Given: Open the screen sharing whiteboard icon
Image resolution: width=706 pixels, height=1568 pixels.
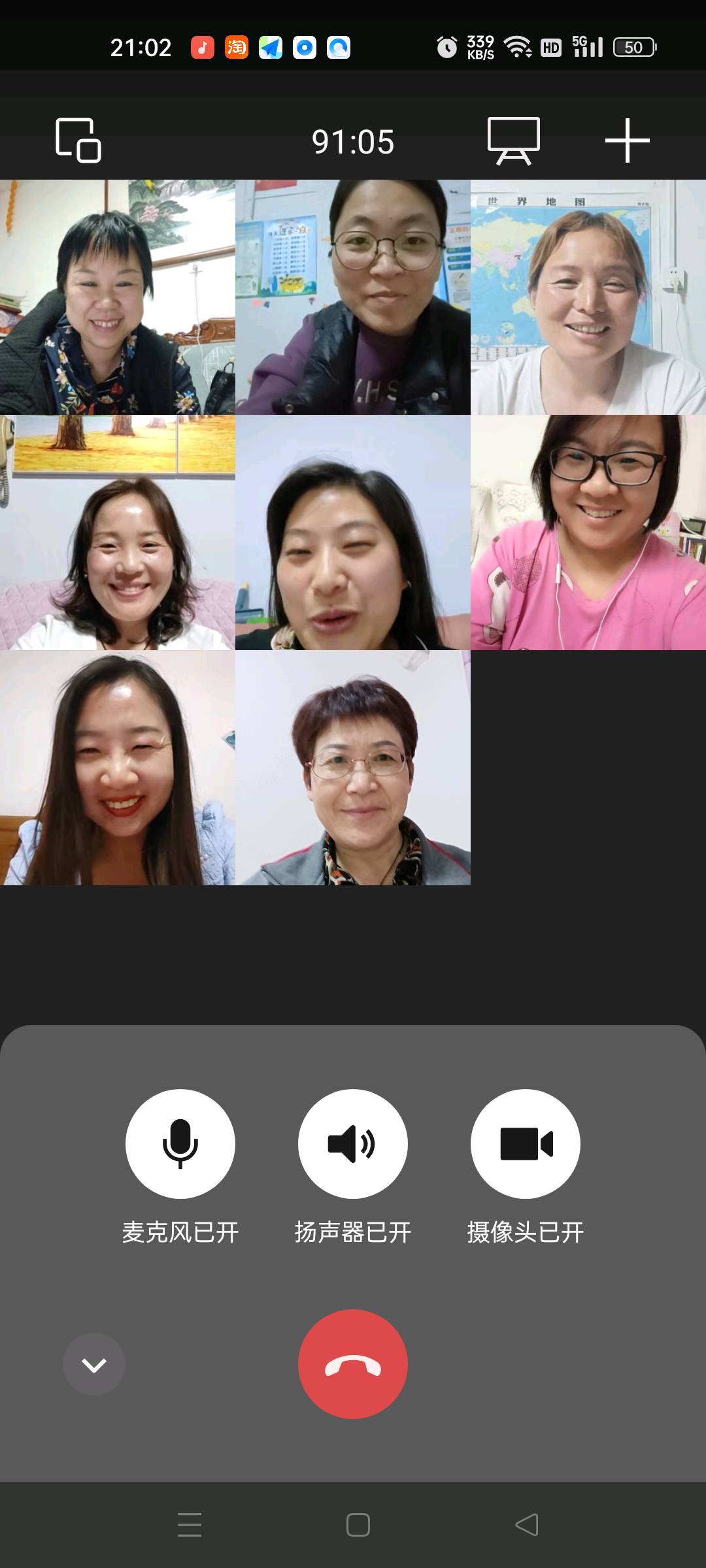Looking at the screenshot, I should tap(514, 140).
